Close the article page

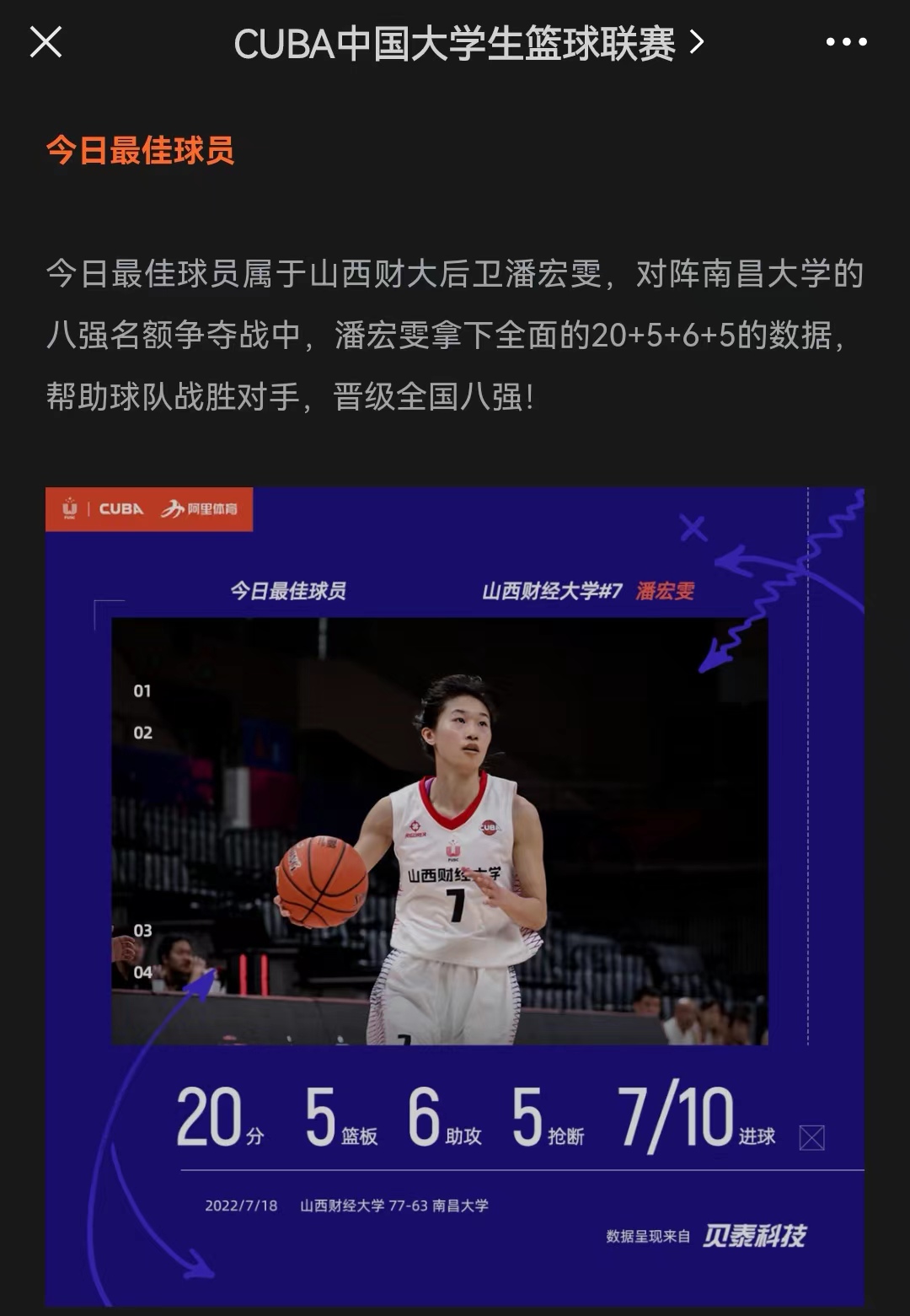[x=45, y=41]
